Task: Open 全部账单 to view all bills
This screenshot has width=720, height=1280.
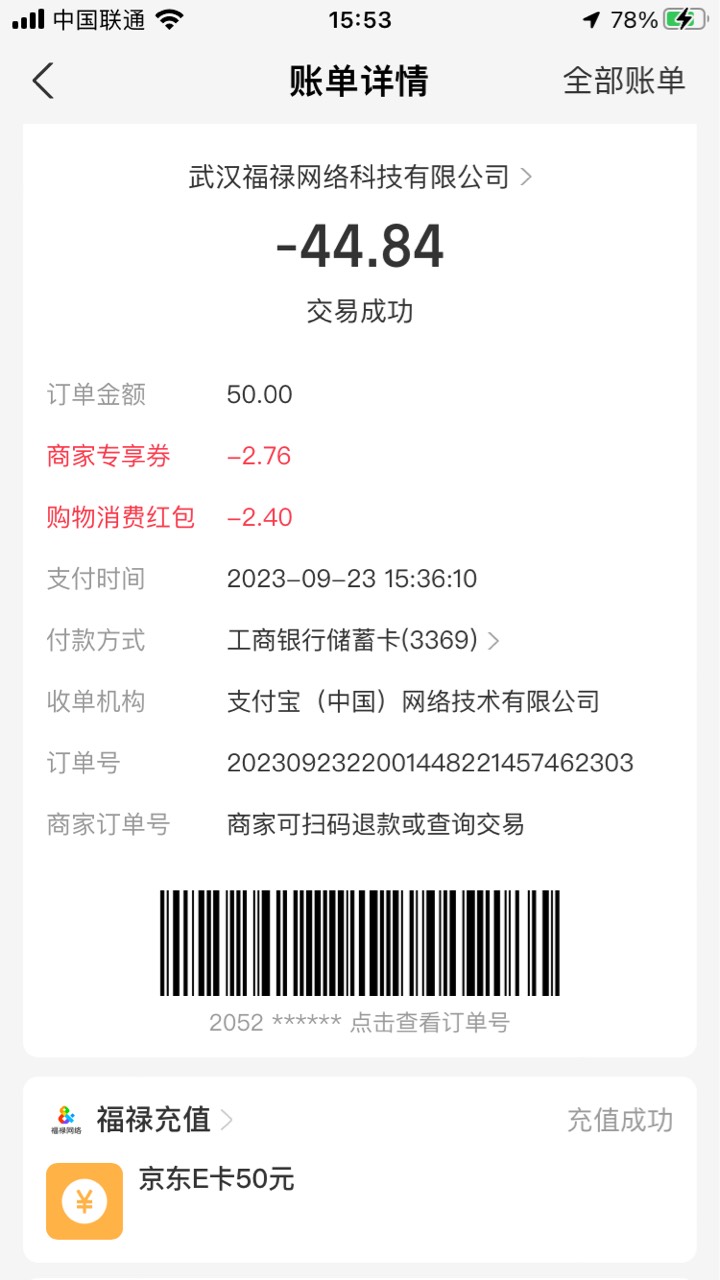Action: [624, 81]
